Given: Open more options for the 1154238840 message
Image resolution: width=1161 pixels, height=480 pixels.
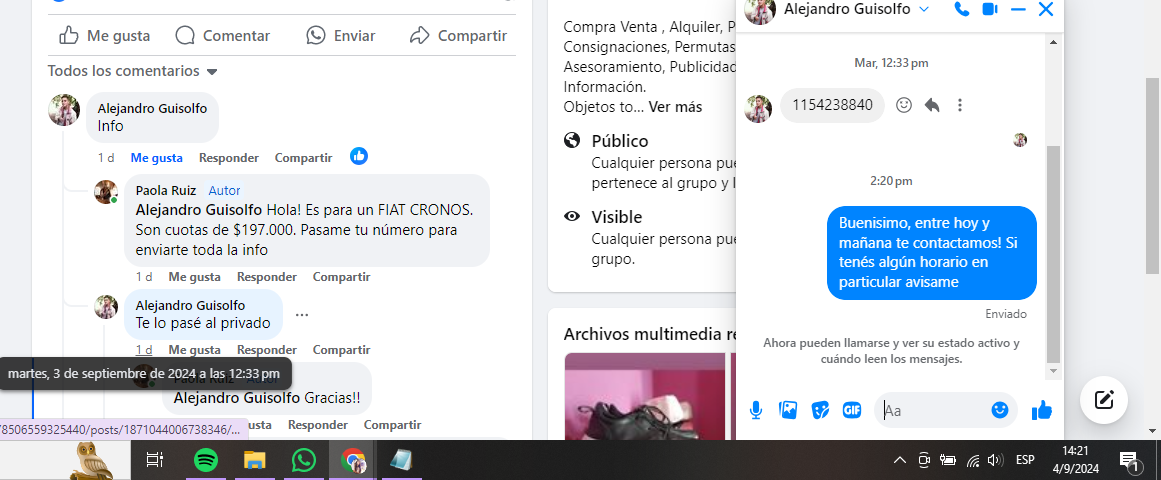Looking at the screenshot, I should pyautogui.click(x=960, y=105).
